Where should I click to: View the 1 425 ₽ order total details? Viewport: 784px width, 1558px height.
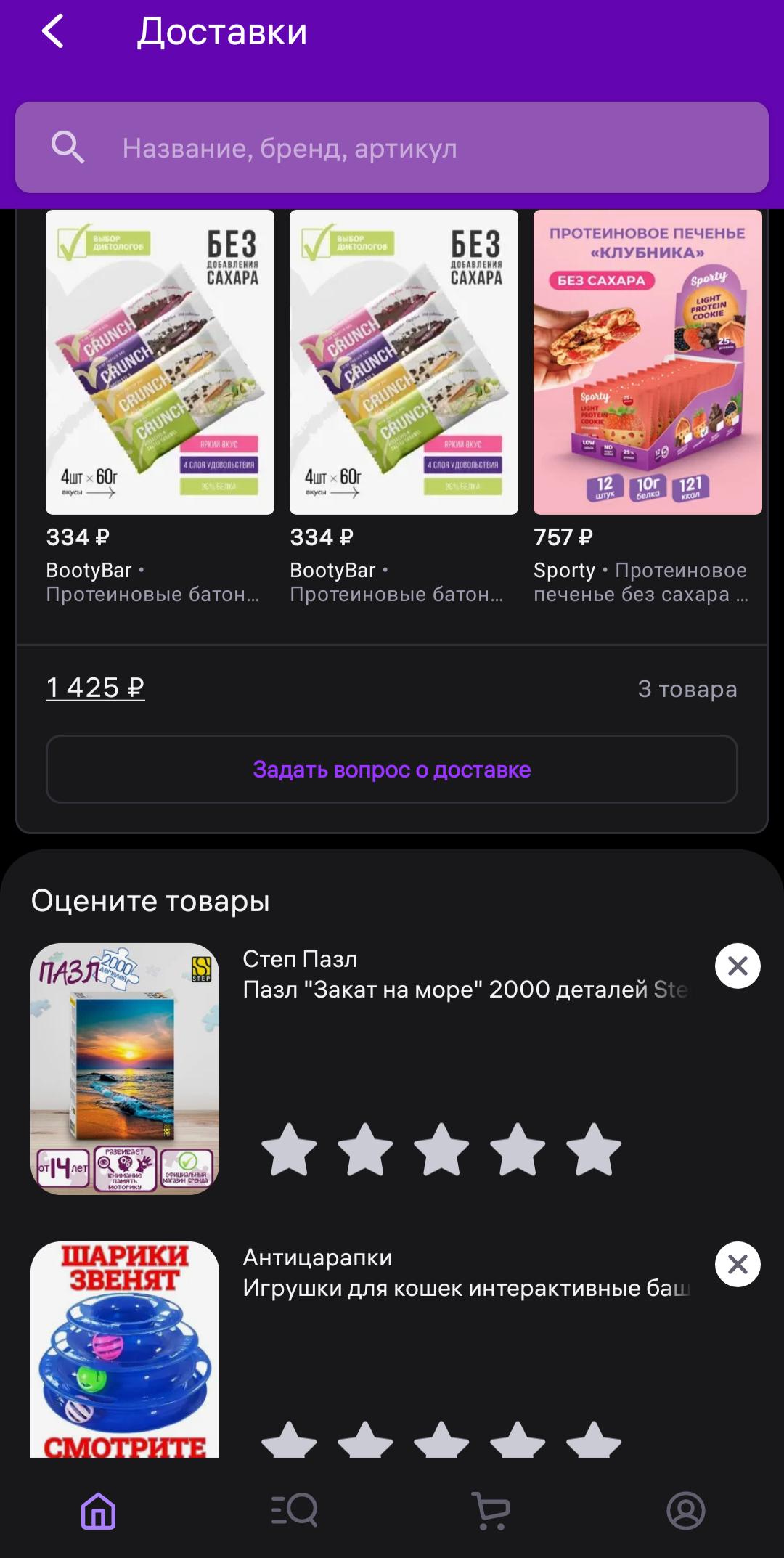click(95, 688)
